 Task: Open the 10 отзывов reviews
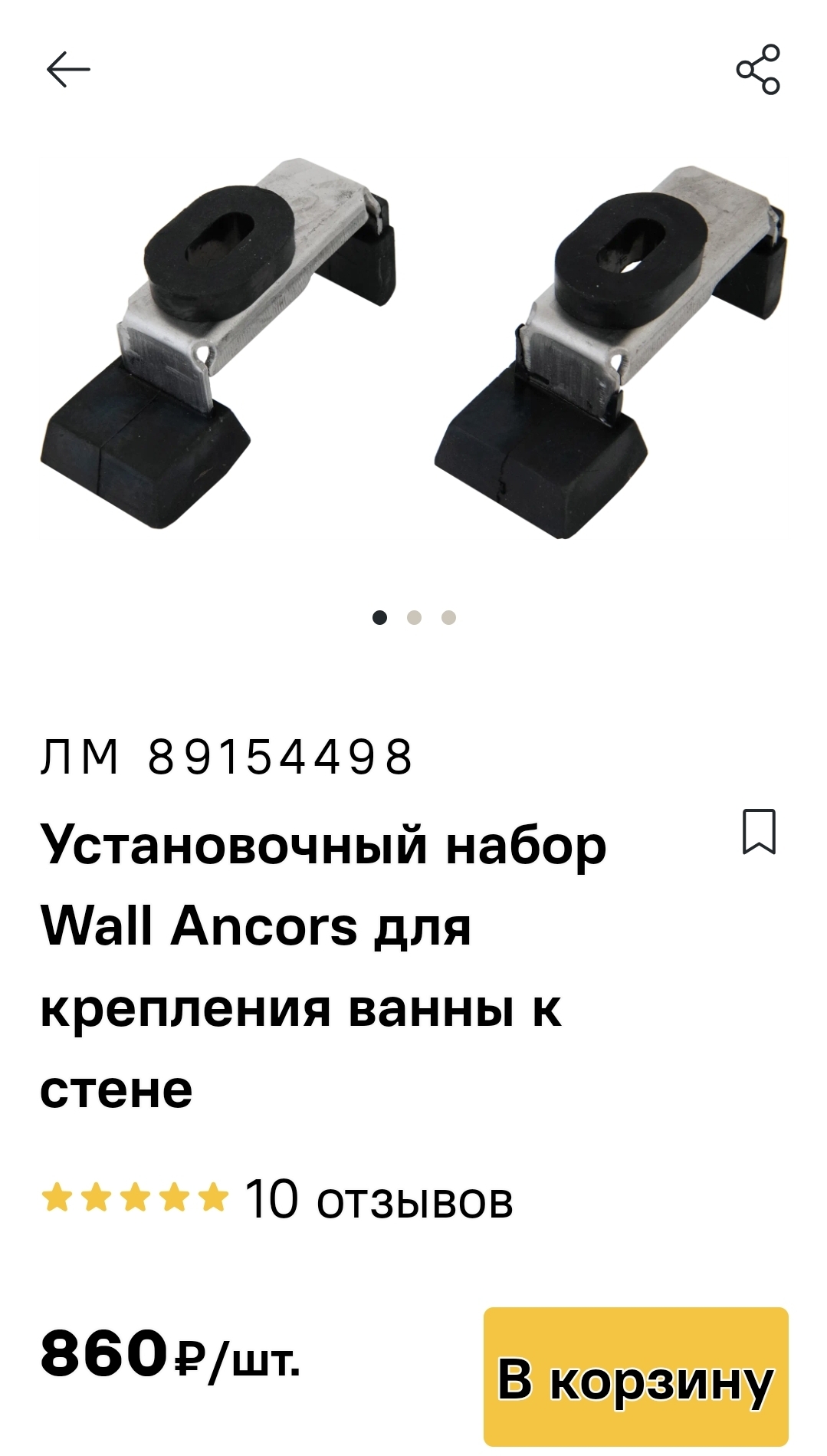point(378,1199)
